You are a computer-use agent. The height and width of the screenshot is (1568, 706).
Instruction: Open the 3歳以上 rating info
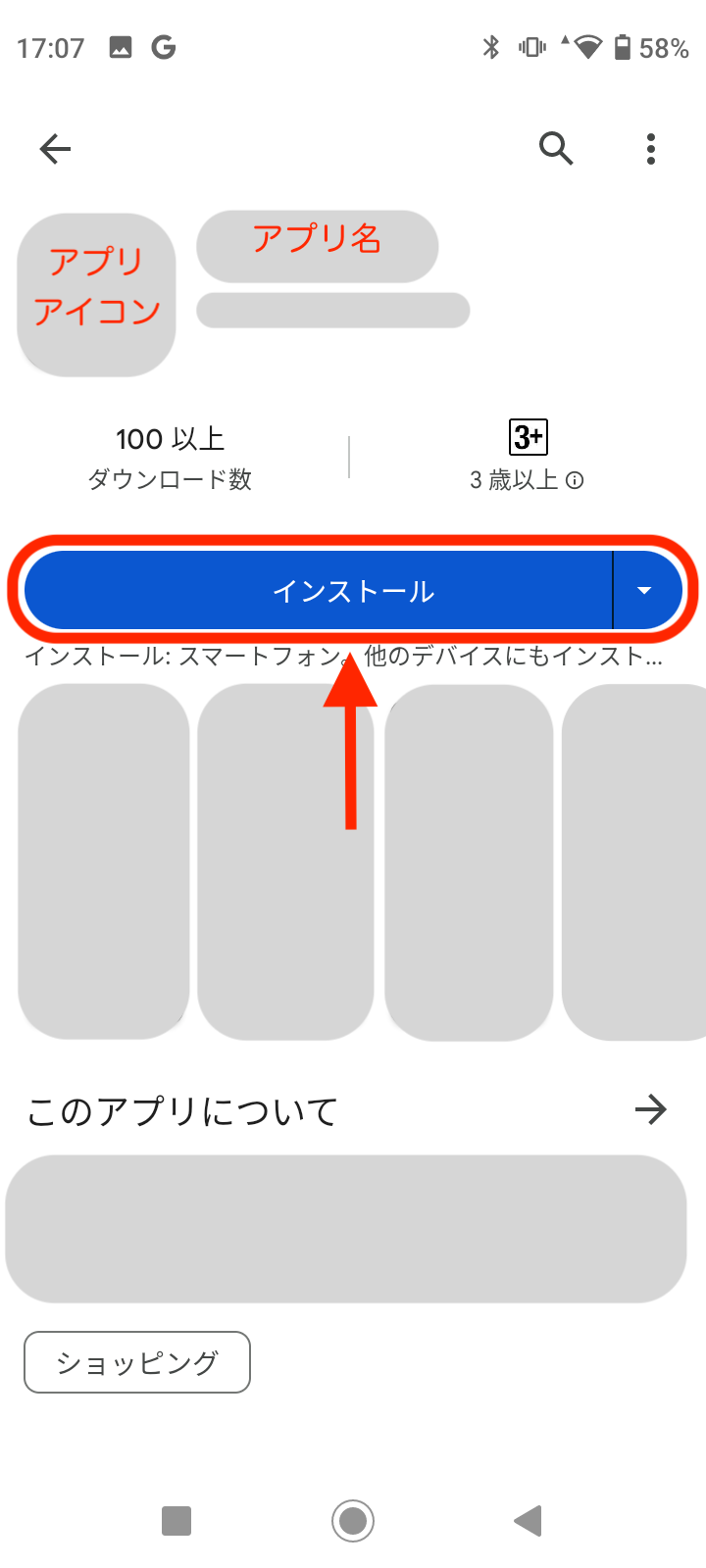[576, 480]
